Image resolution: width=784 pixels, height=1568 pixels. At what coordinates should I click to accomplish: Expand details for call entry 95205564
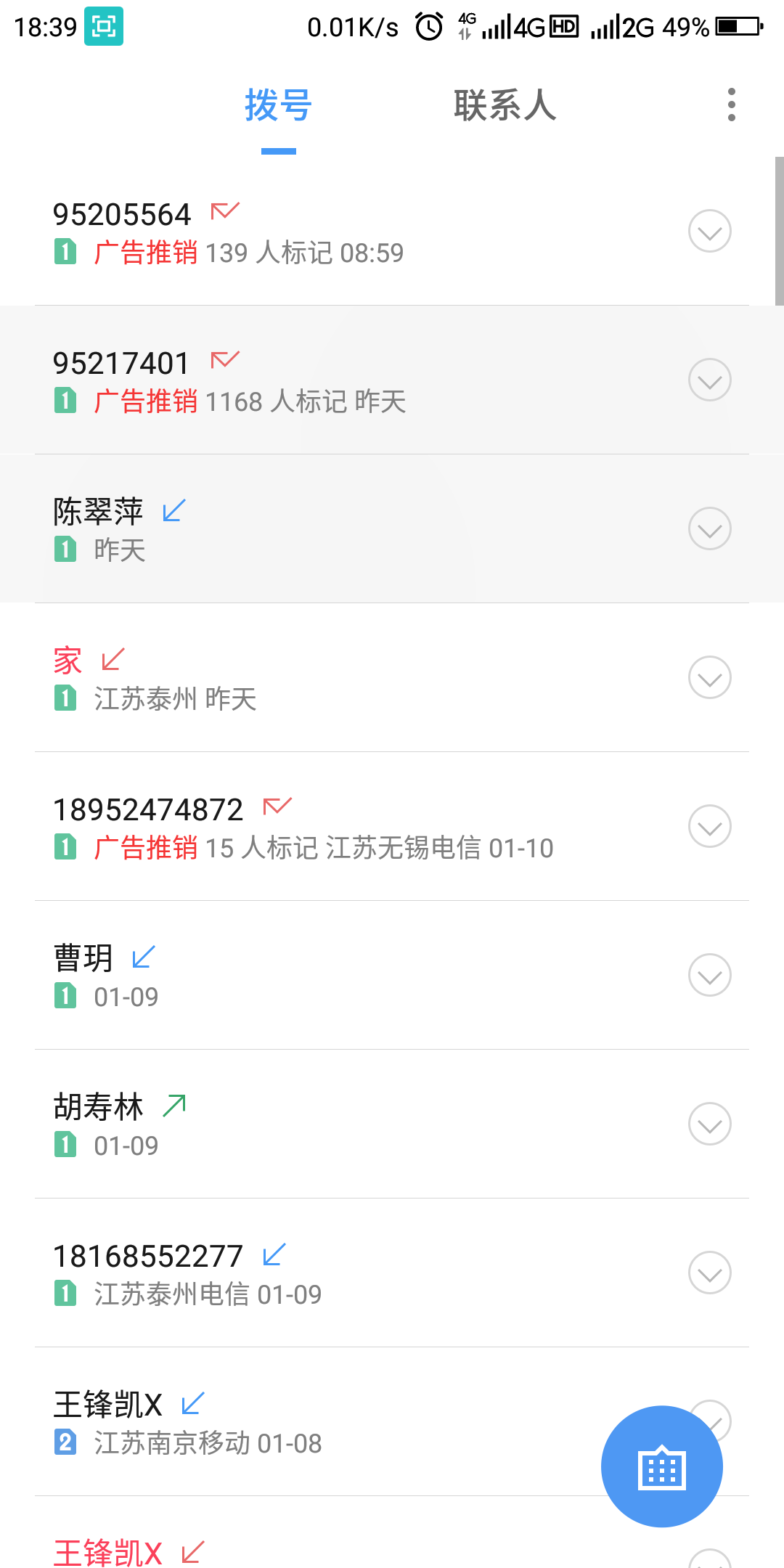click(x=709, y=229)
